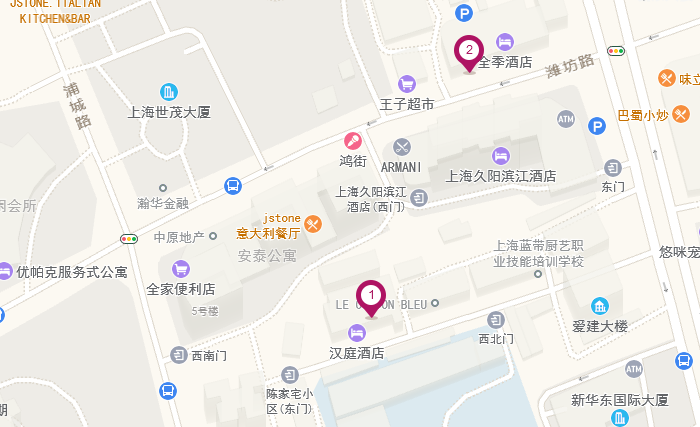Open the ARMANI restaurant point
This screenshot has height=427, width=700.
(x=403, y=147)
